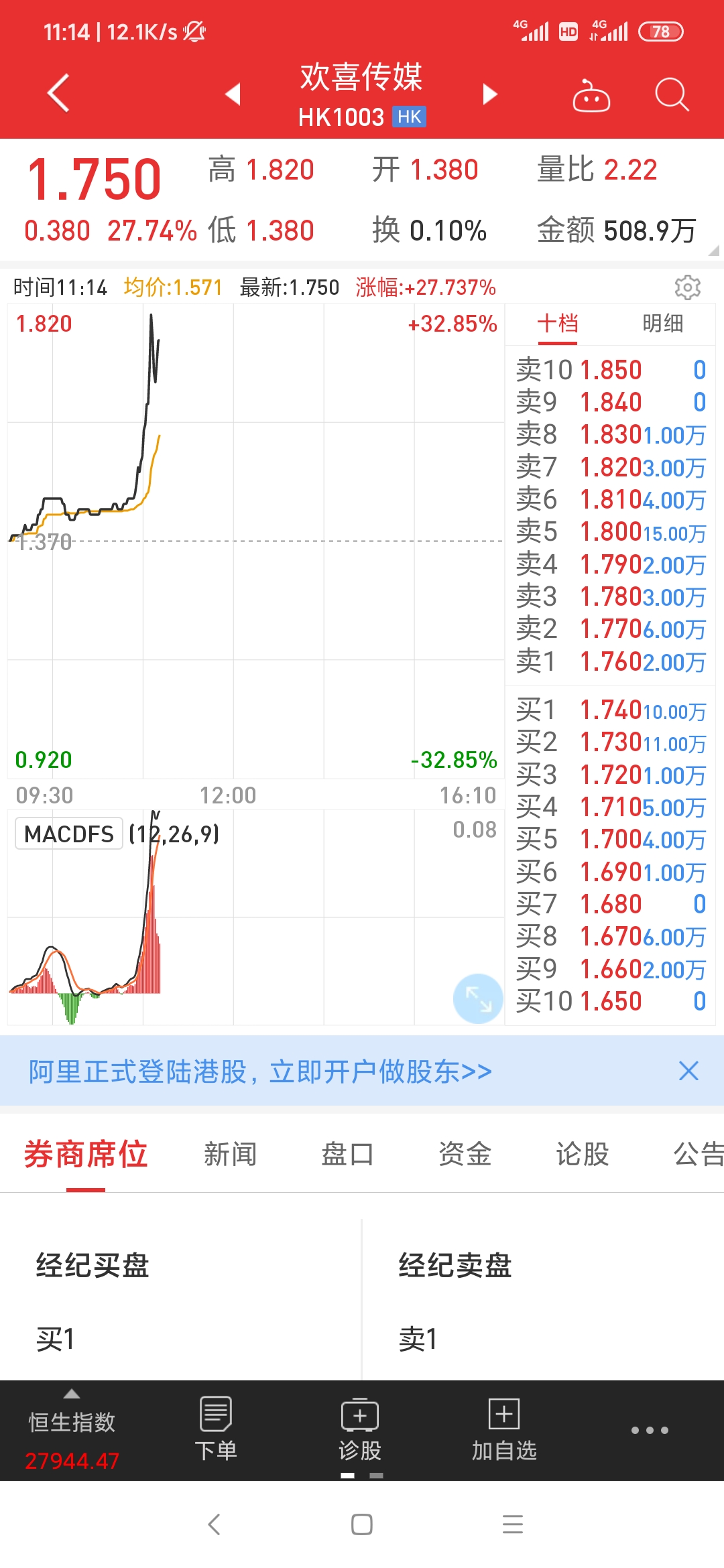Tap 下单 to place an order
The height and width of the screenshot is (1568, 724).
point(216,1429)
